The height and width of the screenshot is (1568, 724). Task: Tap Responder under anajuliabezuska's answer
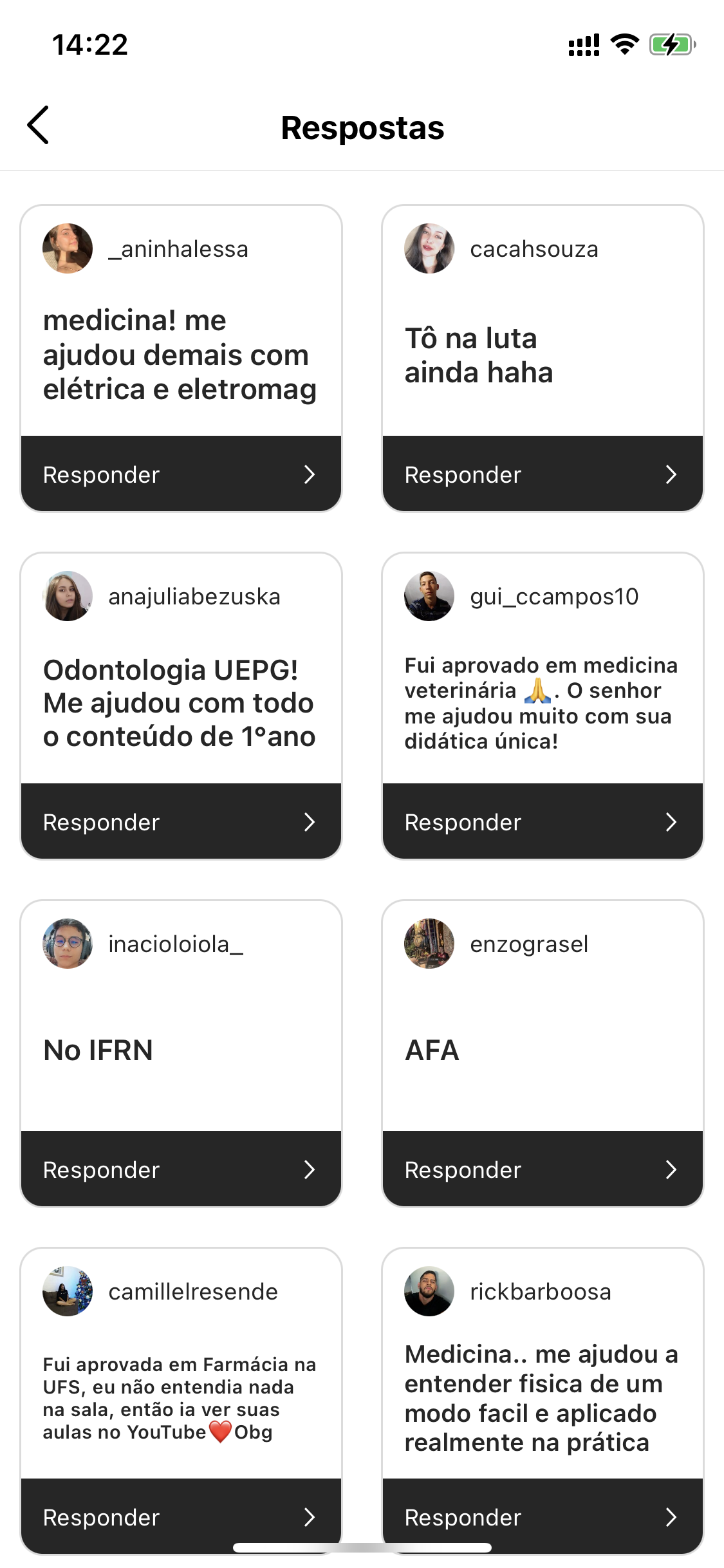pos(181,822)
